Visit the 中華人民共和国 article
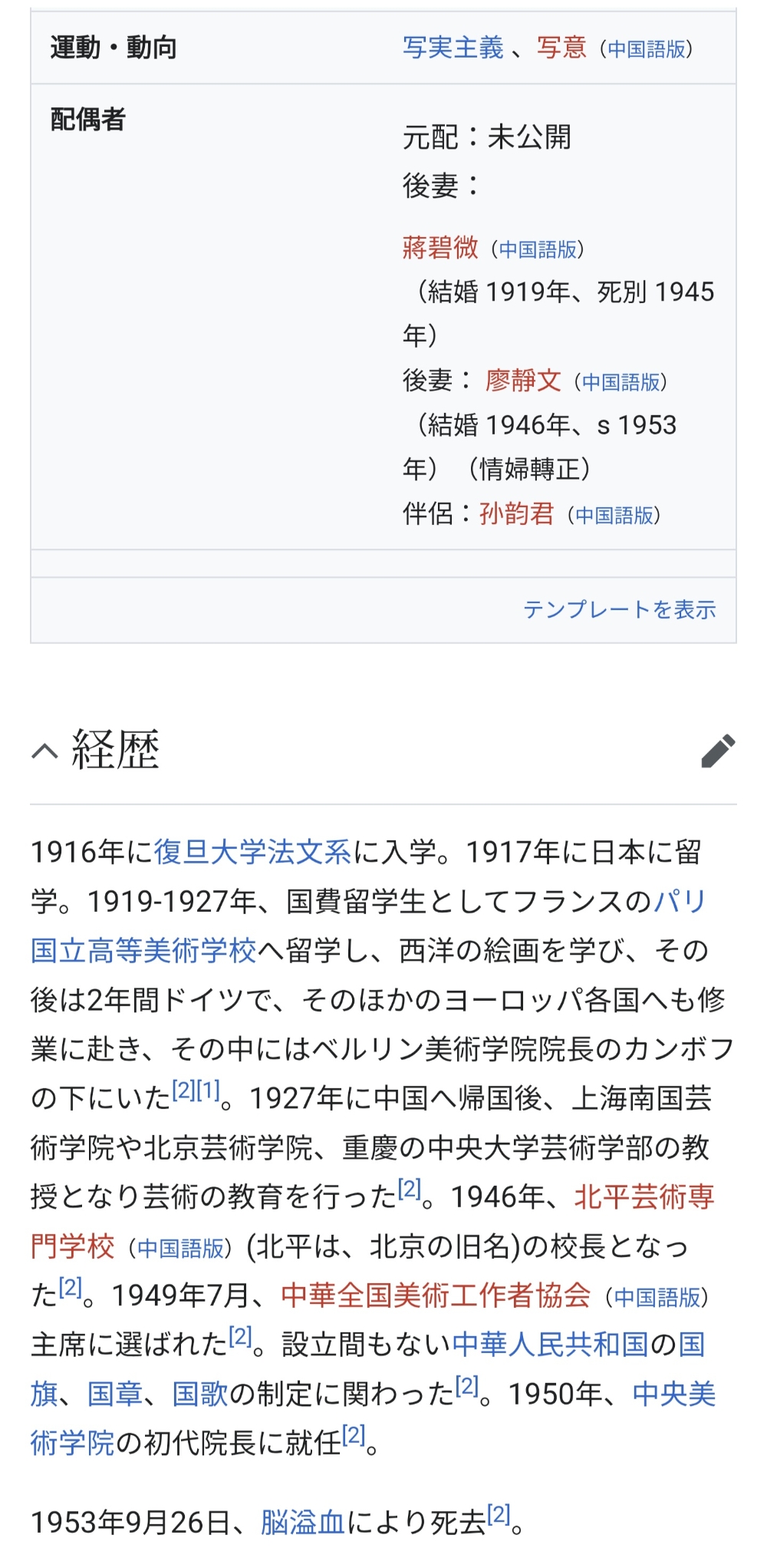Image resolution: width=767 pixels, height=1568 pixels. coord(550,1344)
